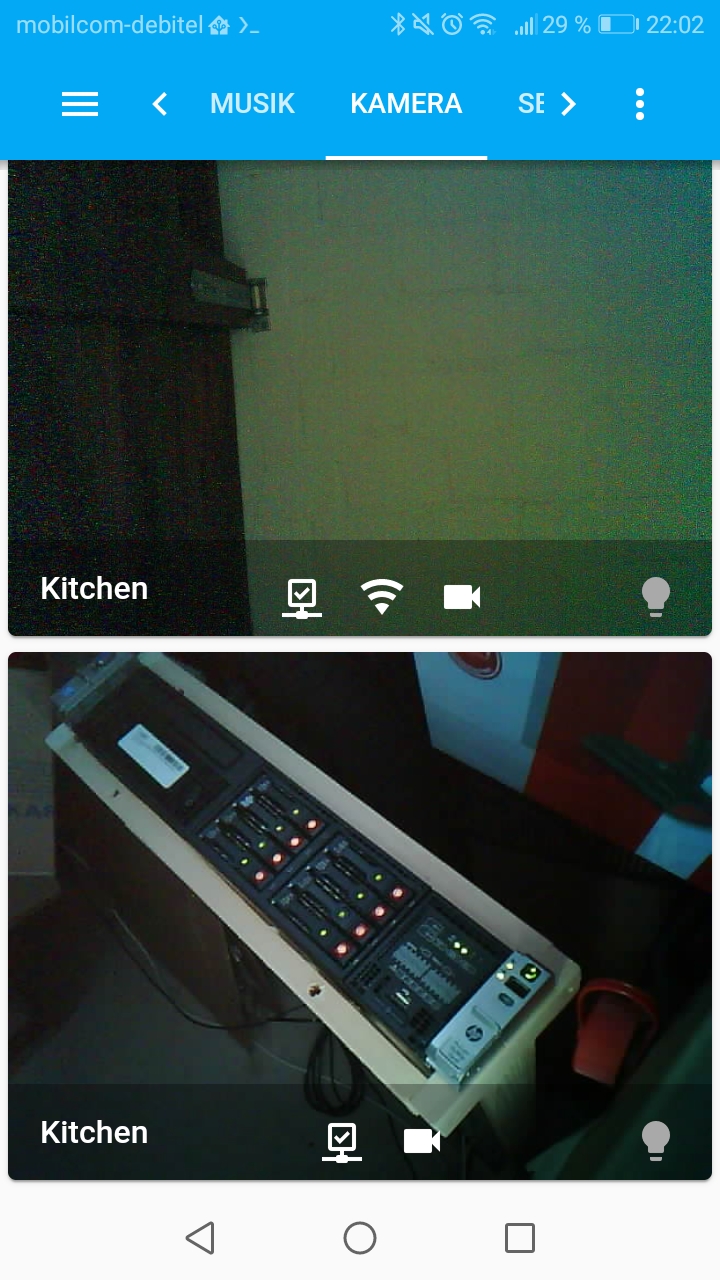Switch to the MUSIK tab
This screenshot has height=1280, width=720.
point(252,104)
